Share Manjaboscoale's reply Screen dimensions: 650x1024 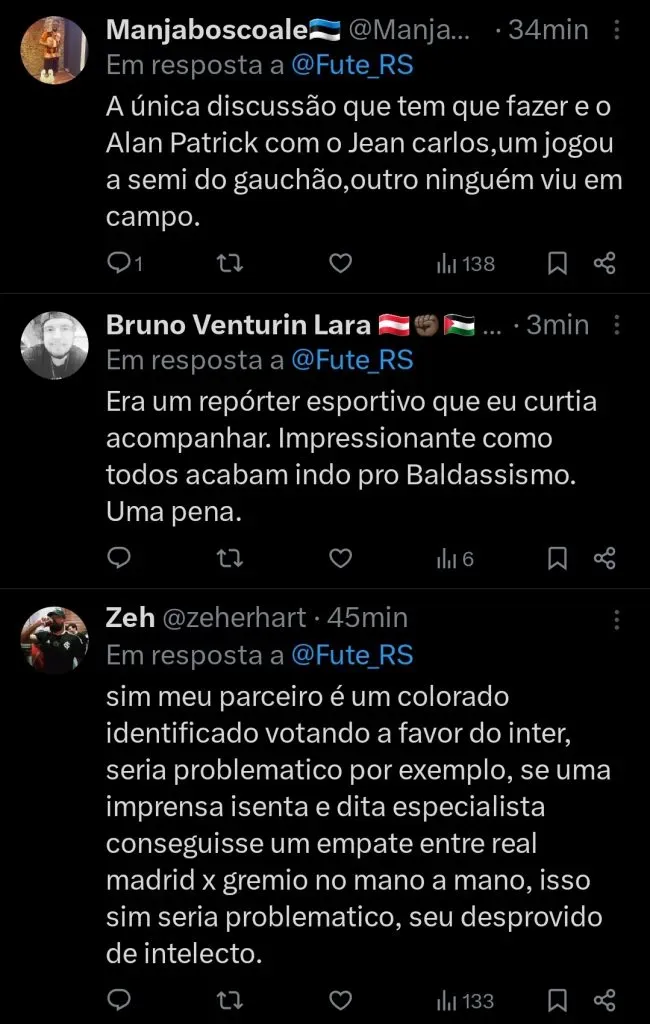[x=604, y=263]
